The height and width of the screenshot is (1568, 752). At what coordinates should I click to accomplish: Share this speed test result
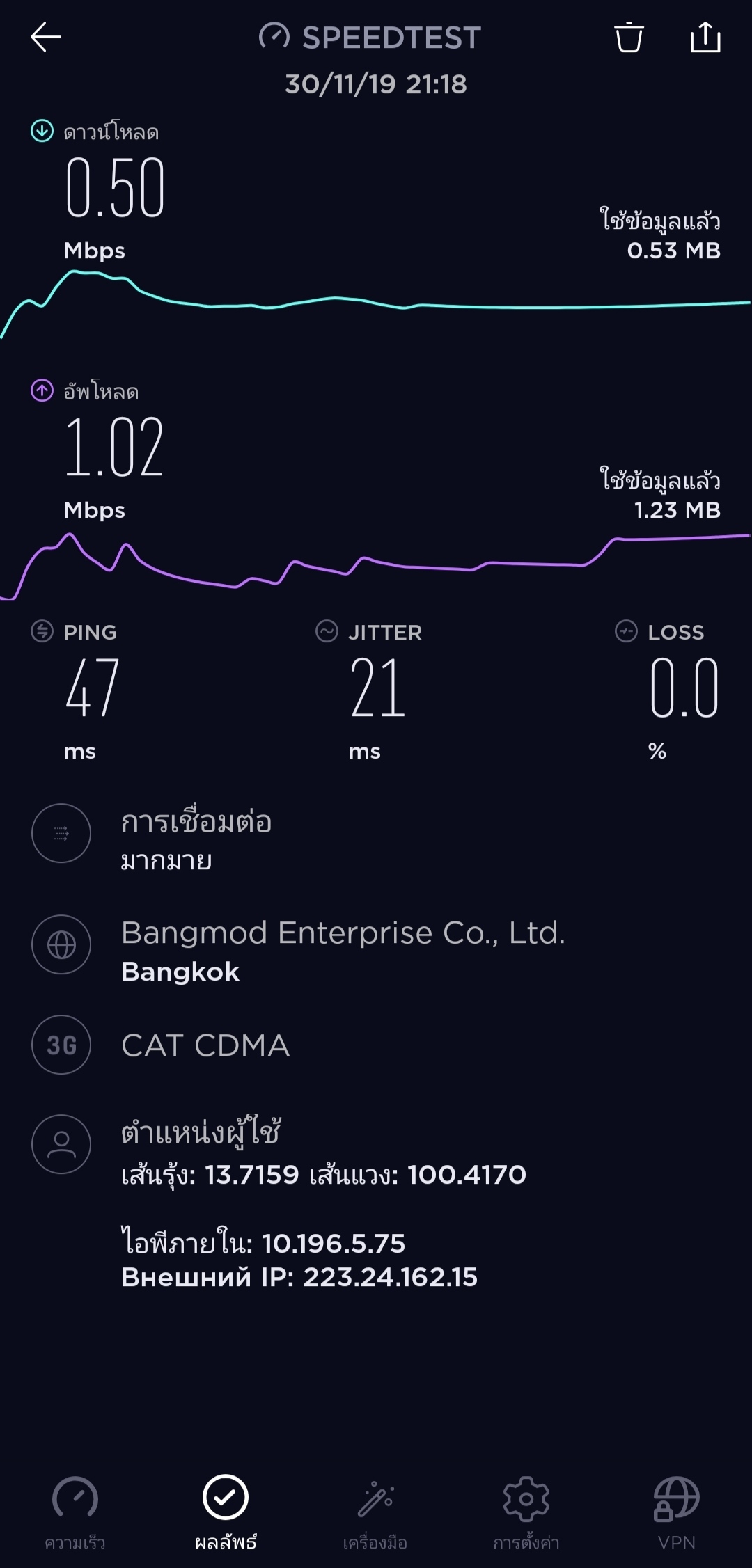[x=705, y=37]
